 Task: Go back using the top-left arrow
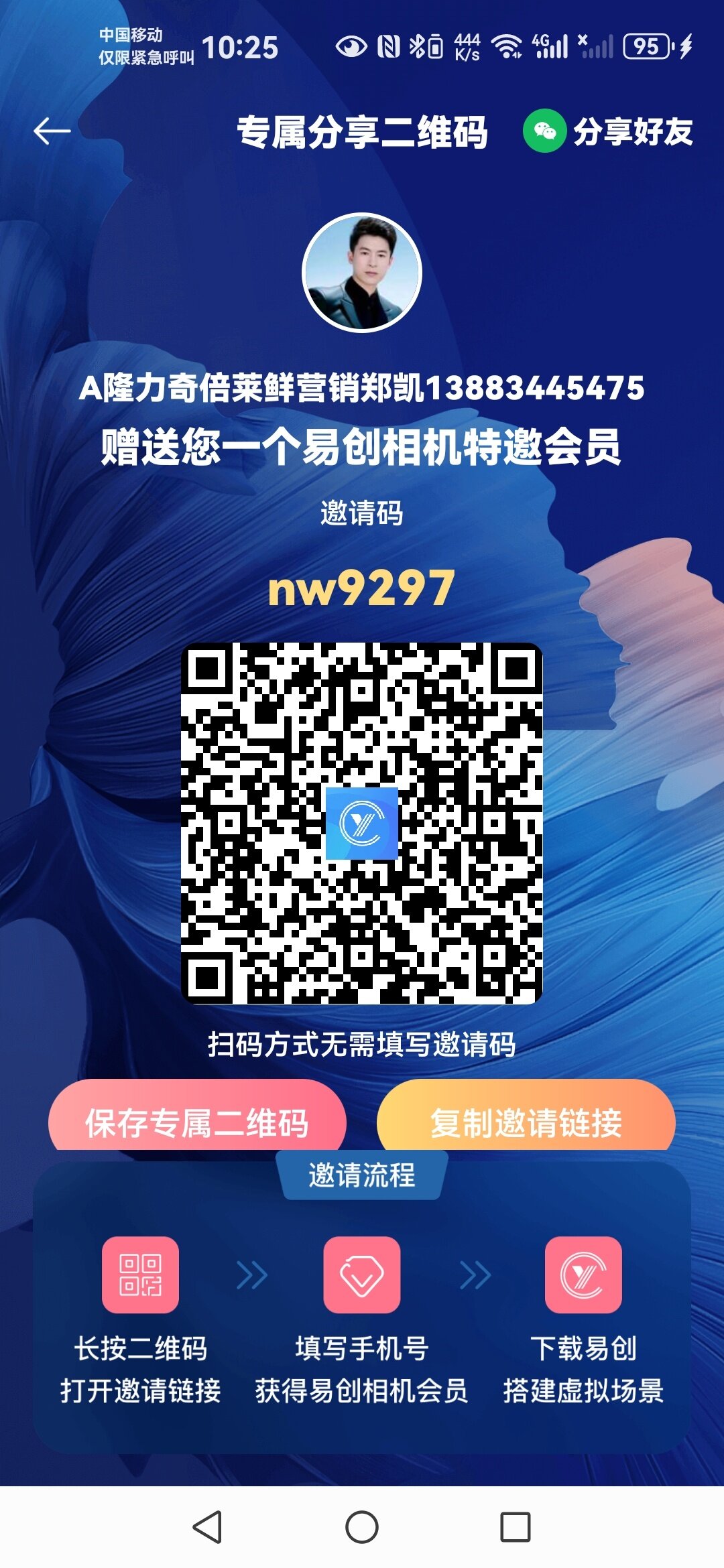coord(52,131)
